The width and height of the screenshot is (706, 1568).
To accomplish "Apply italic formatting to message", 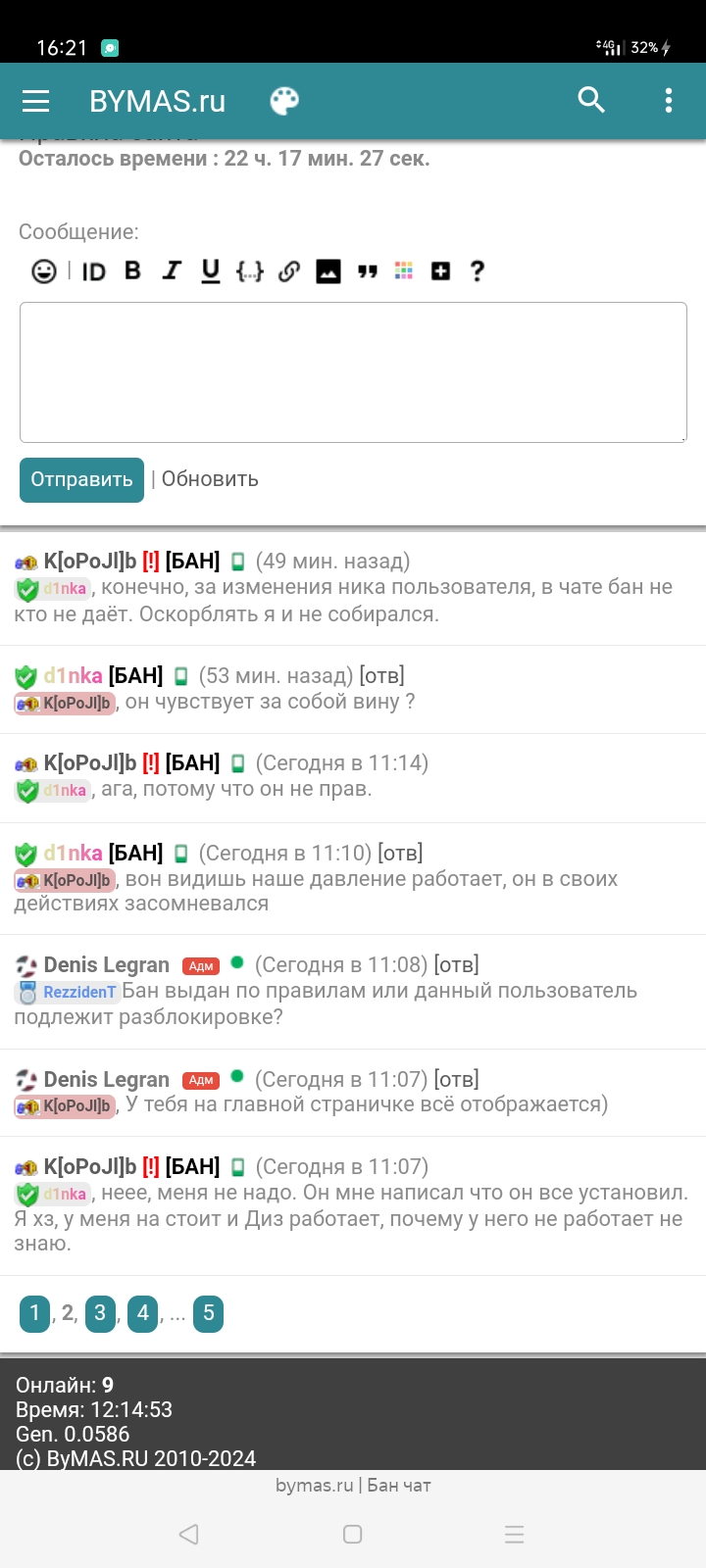I will click(x=172, y=271).
